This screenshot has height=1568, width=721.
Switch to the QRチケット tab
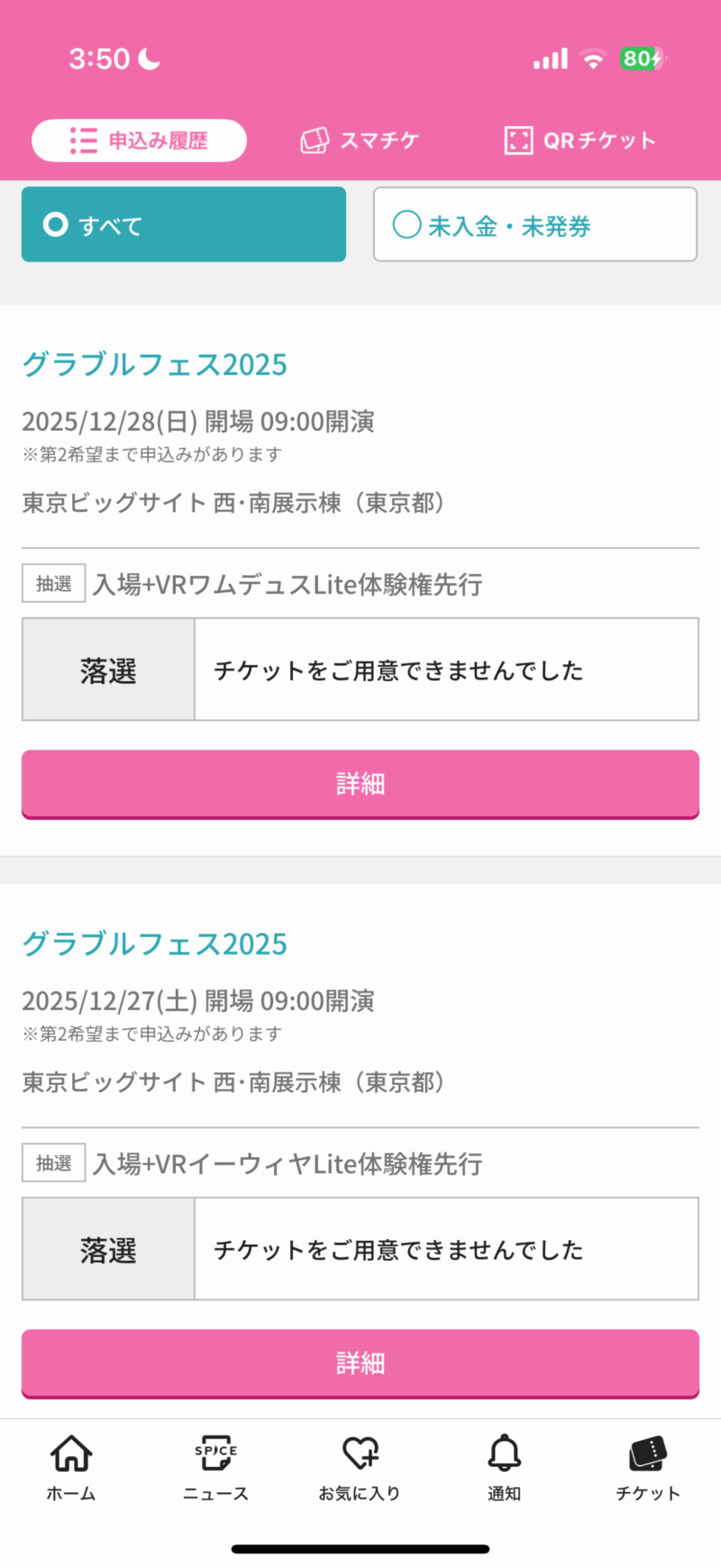580,141
